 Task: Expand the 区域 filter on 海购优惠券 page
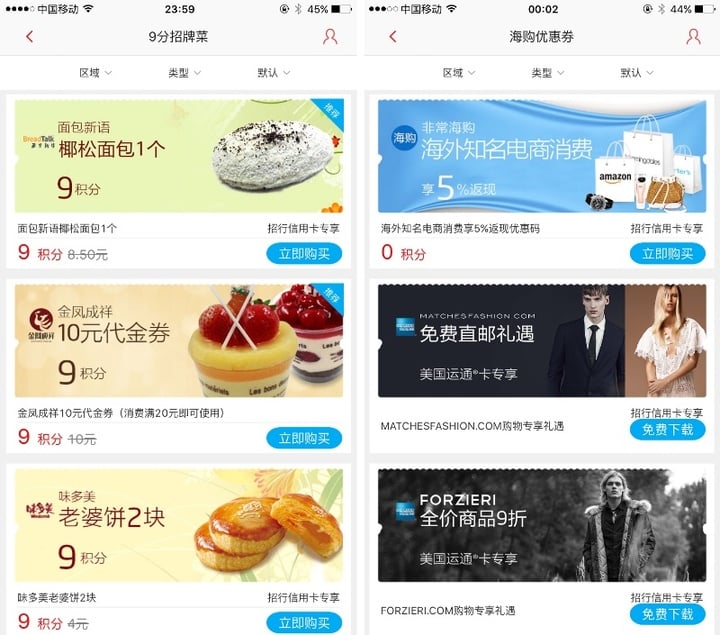458,73
